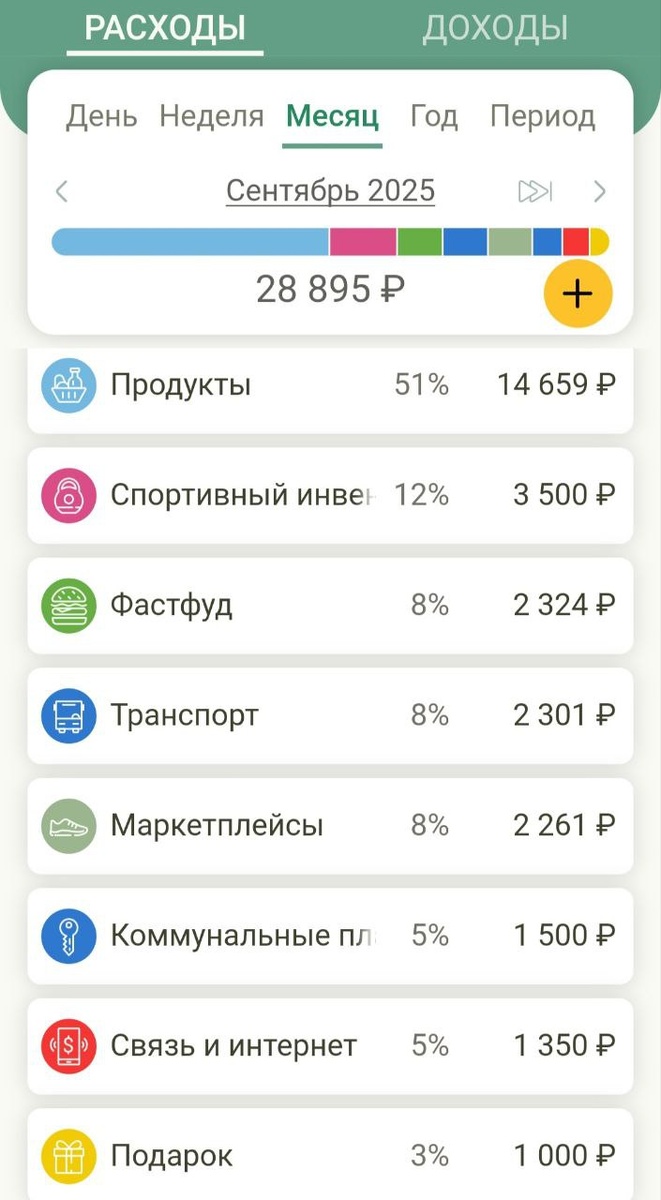
Task: Show expenses for Год
Action: pos(434,117)
